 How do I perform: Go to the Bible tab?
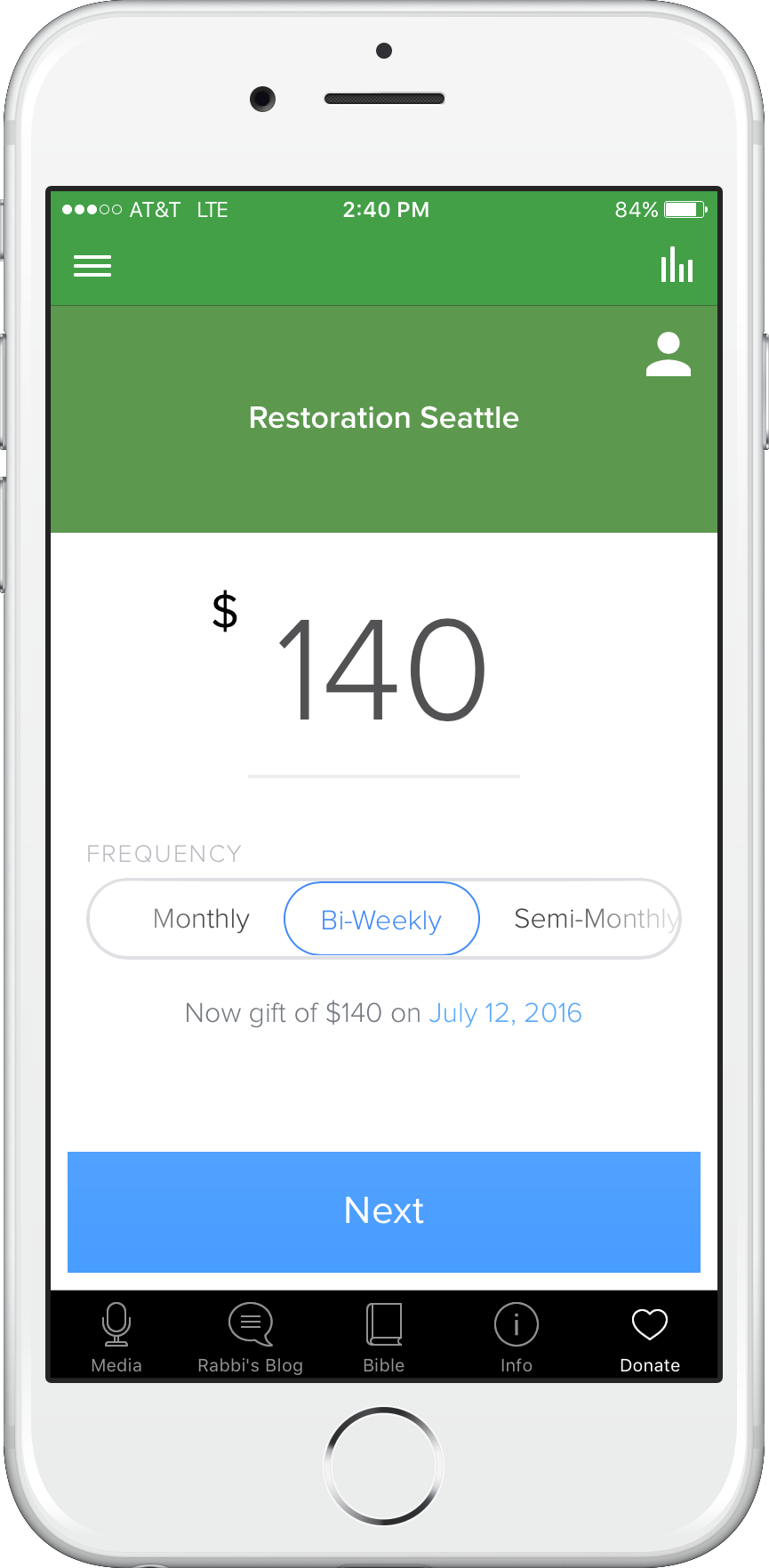coord(384,1339)
